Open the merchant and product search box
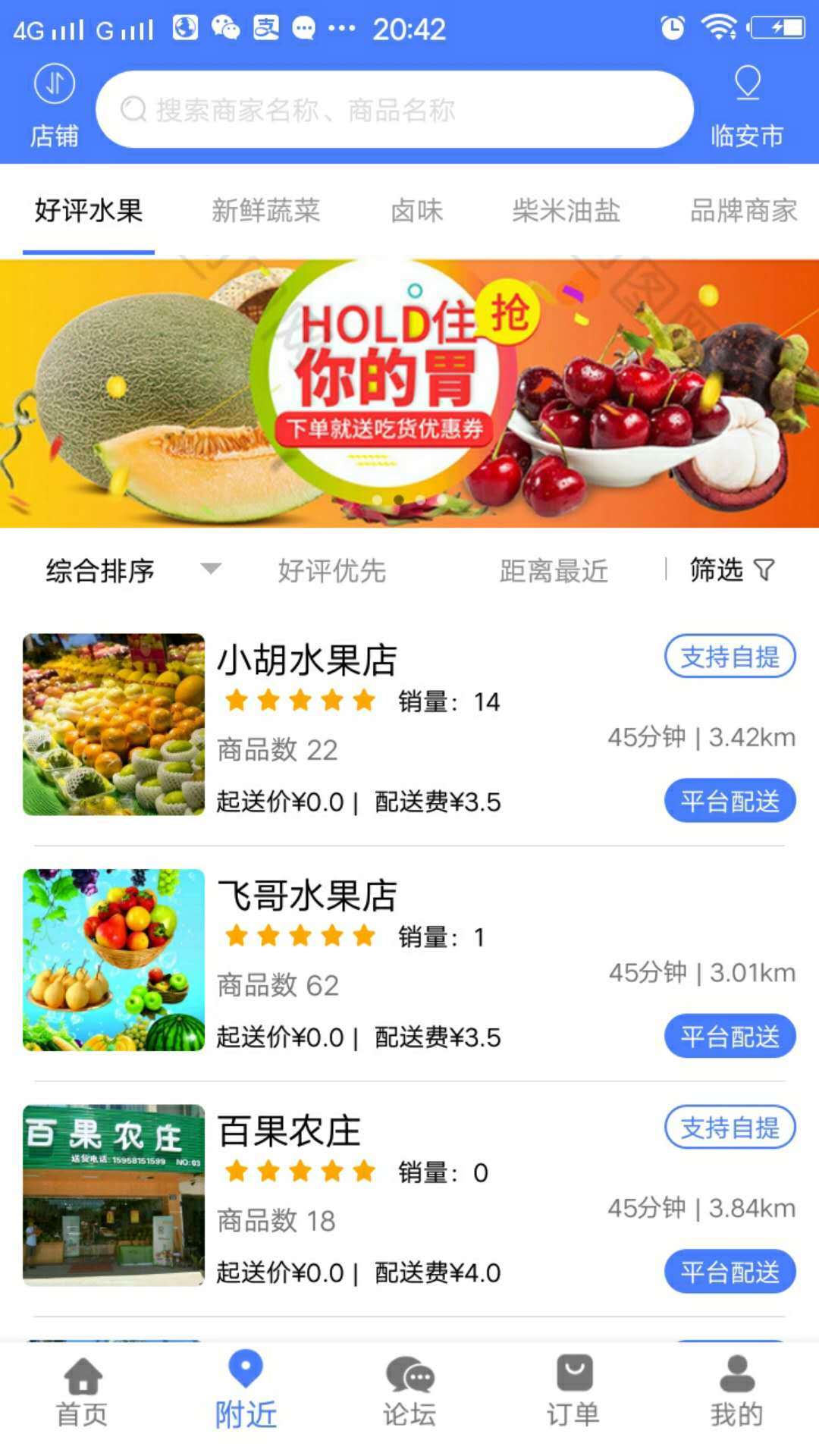Screen dimensions: 819x1456 point(394,110)
